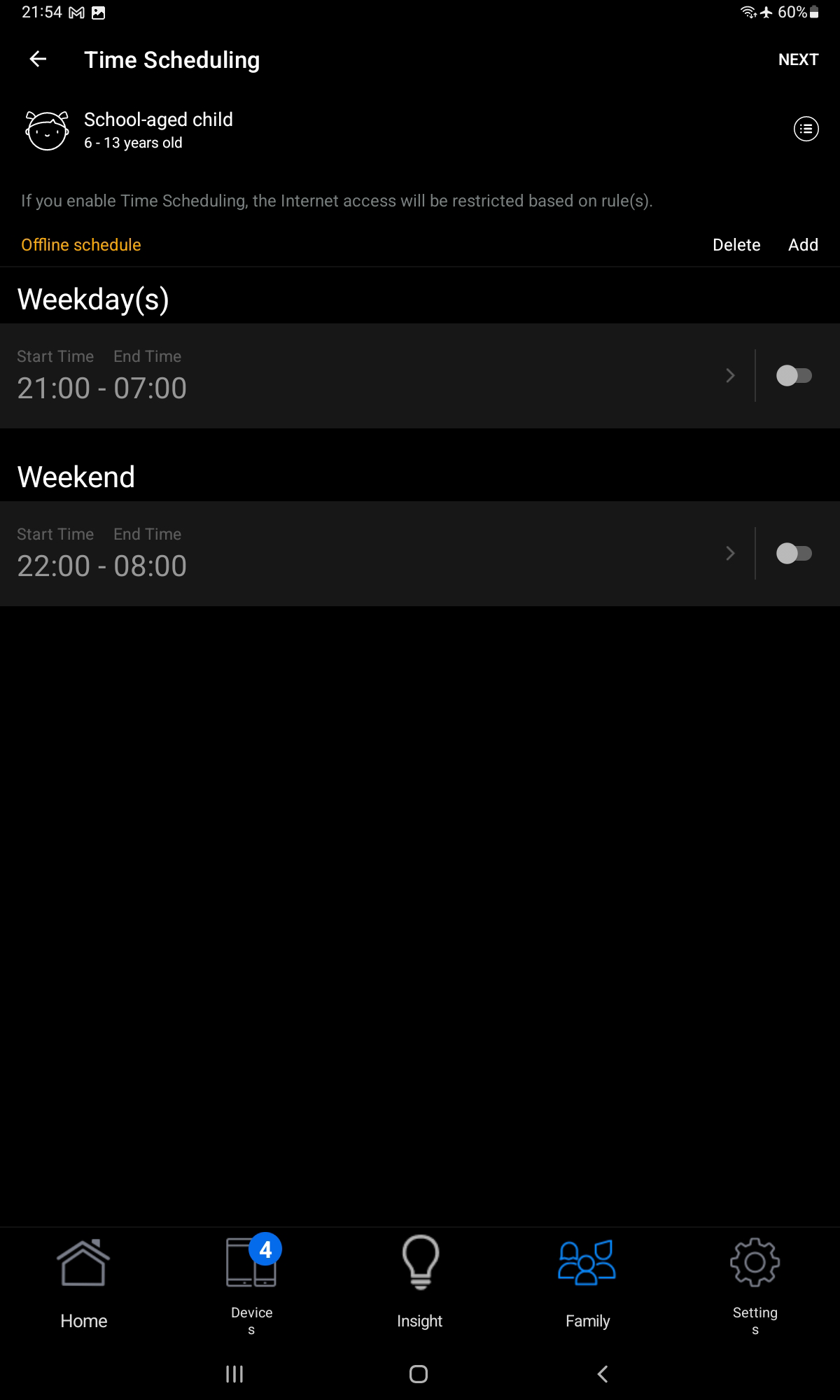Viewport: 840px width, 1400px height.
Task: Go to the Insight tab
Action: [420, 1284]
